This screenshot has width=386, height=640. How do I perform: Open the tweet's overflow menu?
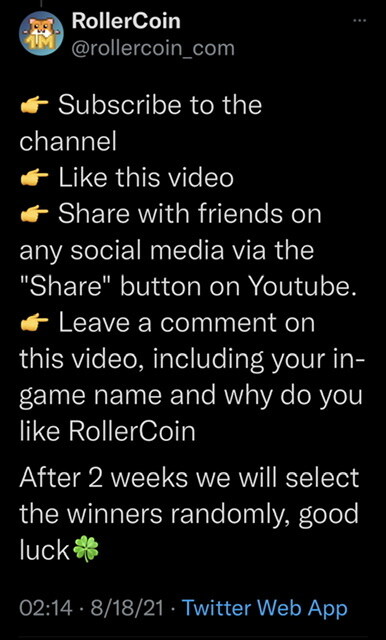coord(359,21)
